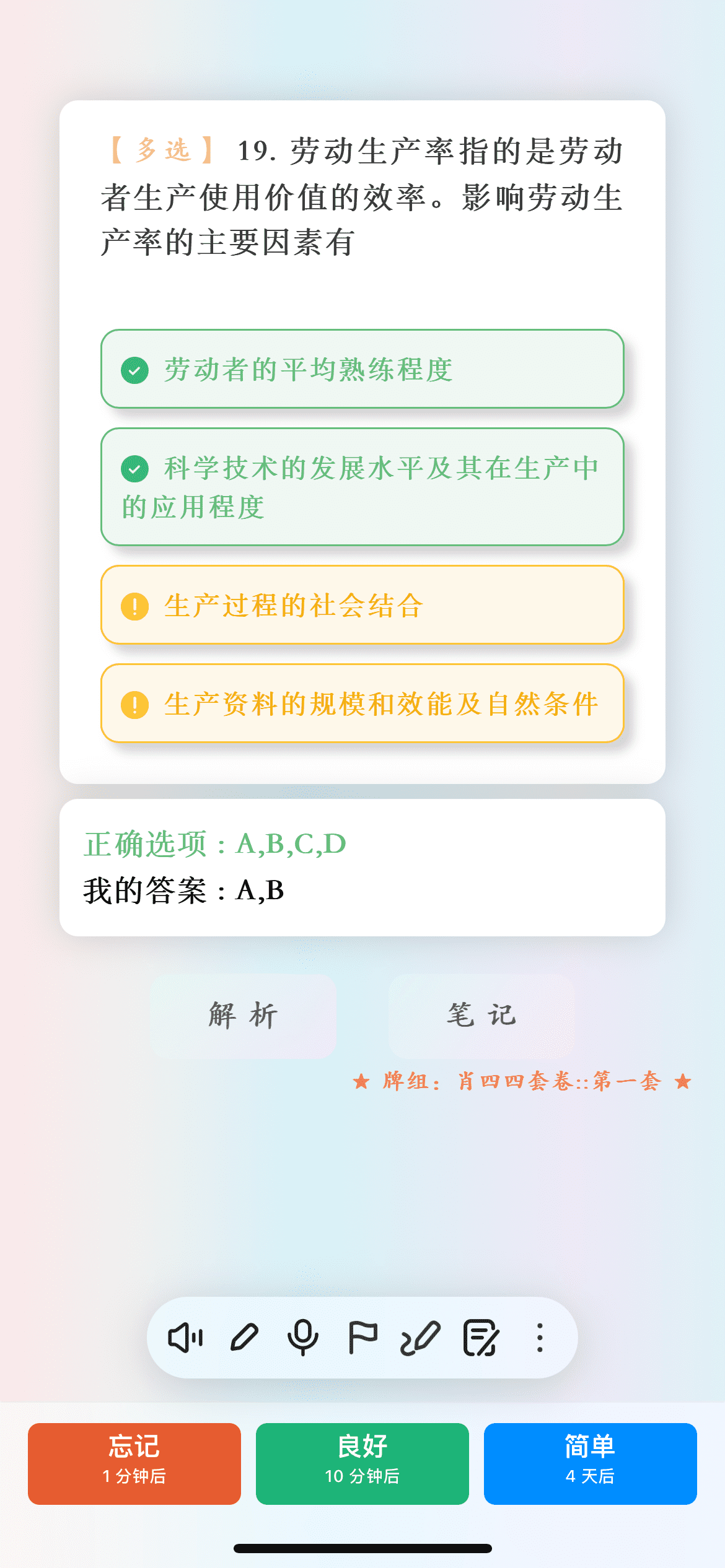Select option 生产过程的社会结合
This screenshot has height=1568, width=725.
362,605
